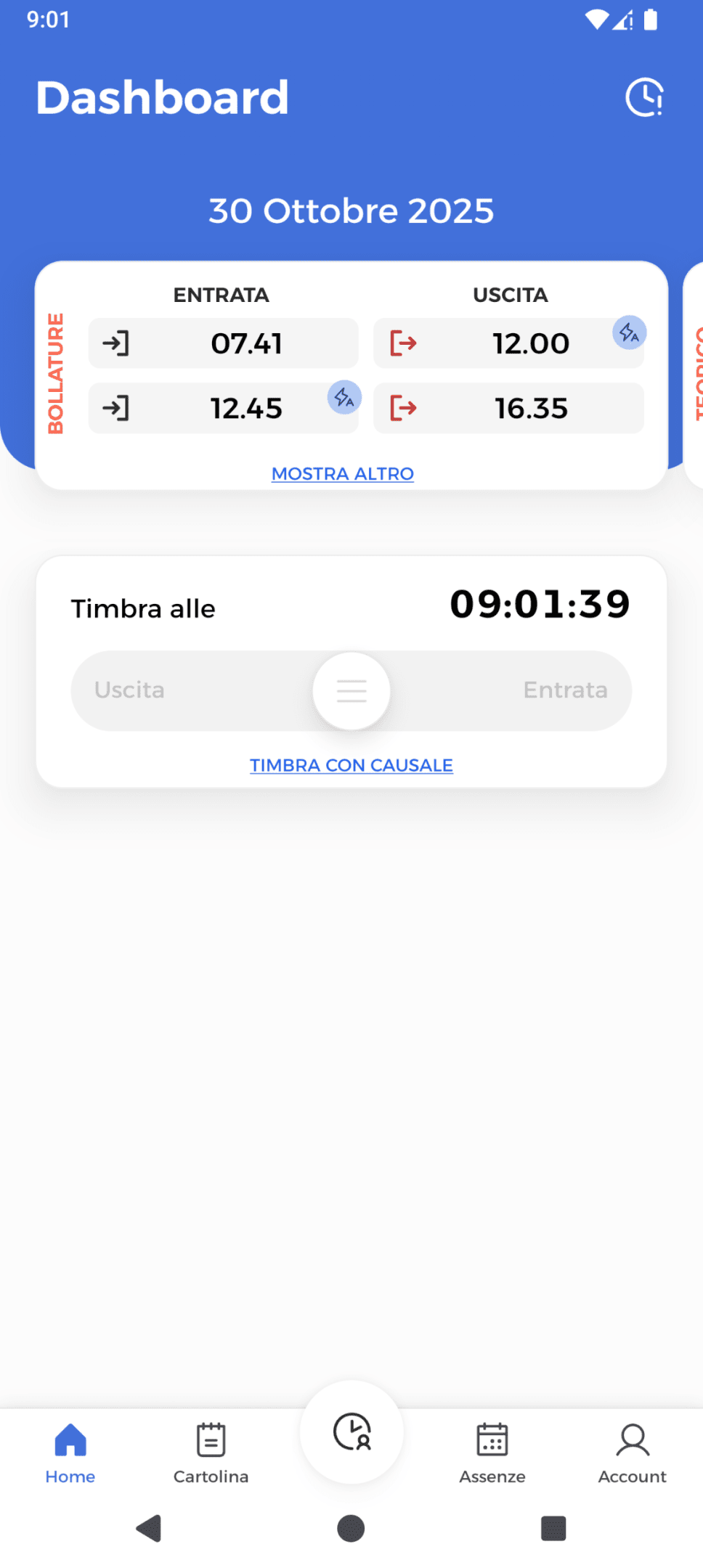703x1568 pixels.
Task: Go back with system back button
Action: pos(149,1528)
